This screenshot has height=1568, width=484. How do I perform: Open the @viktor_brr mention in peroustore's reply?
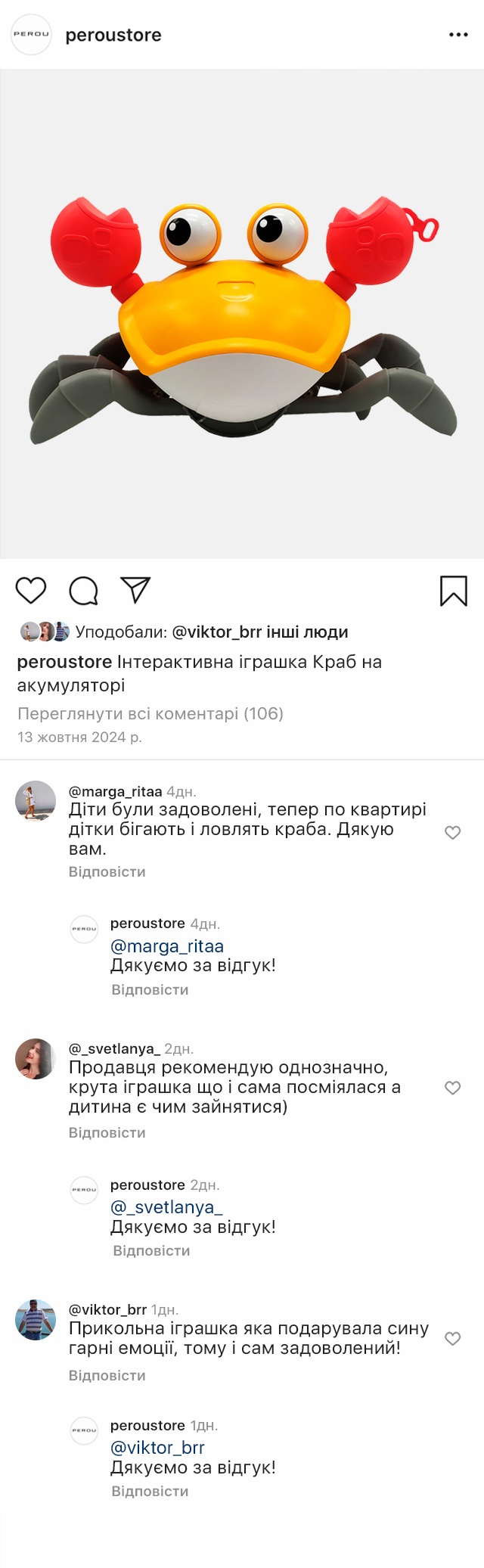[x=157, y=1448]
